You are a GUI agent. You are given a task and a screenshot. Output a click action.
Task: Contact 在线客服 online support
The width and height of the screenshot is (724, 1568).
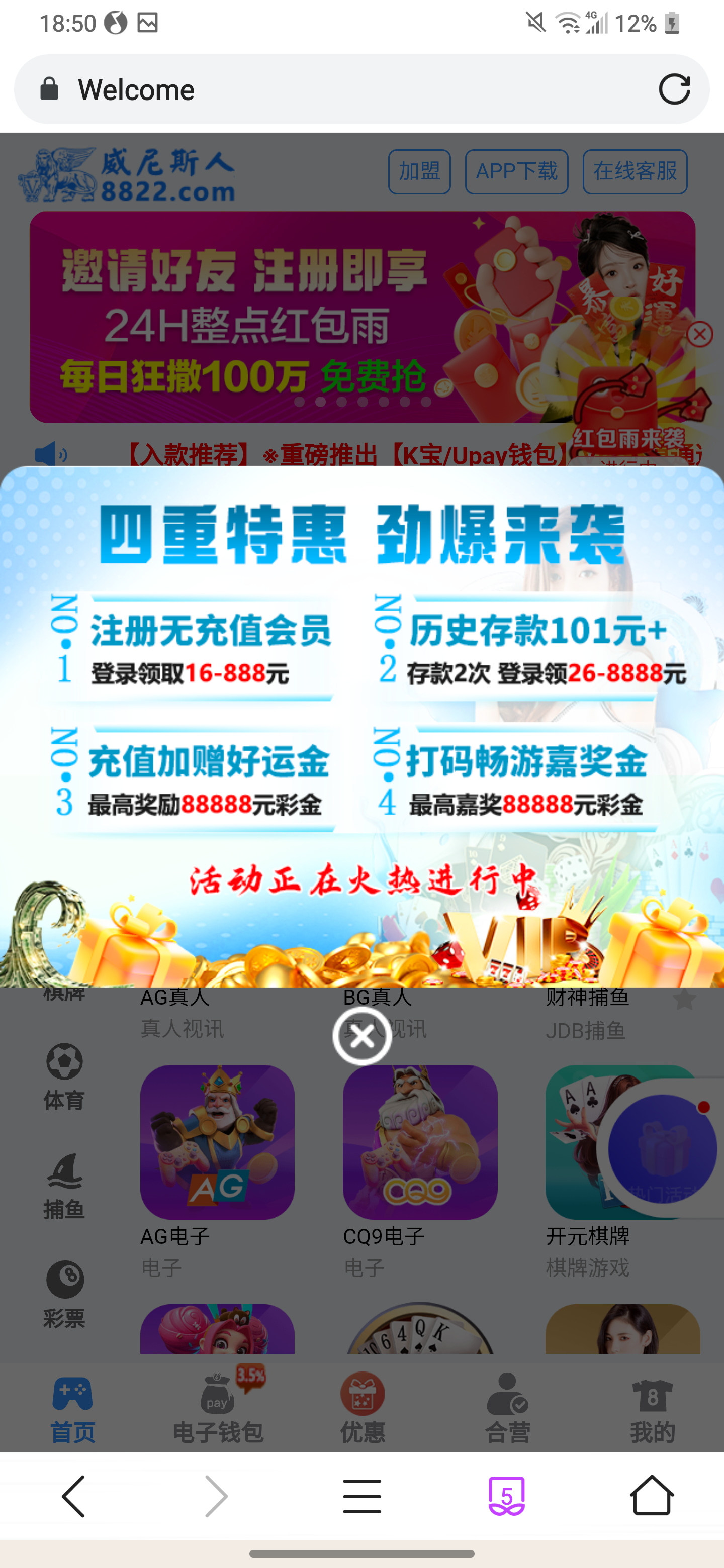[635, 172]
